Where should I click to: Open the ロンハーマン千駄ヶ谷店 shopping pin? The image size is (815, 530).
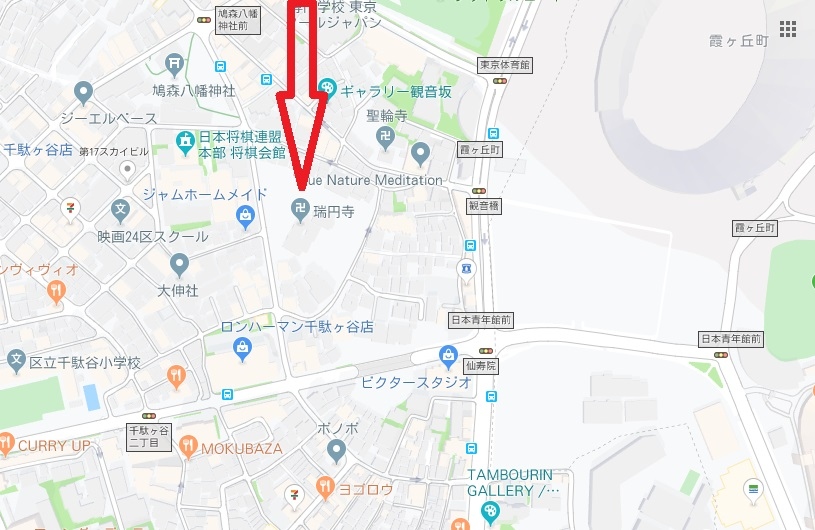(x=241, y=347)
